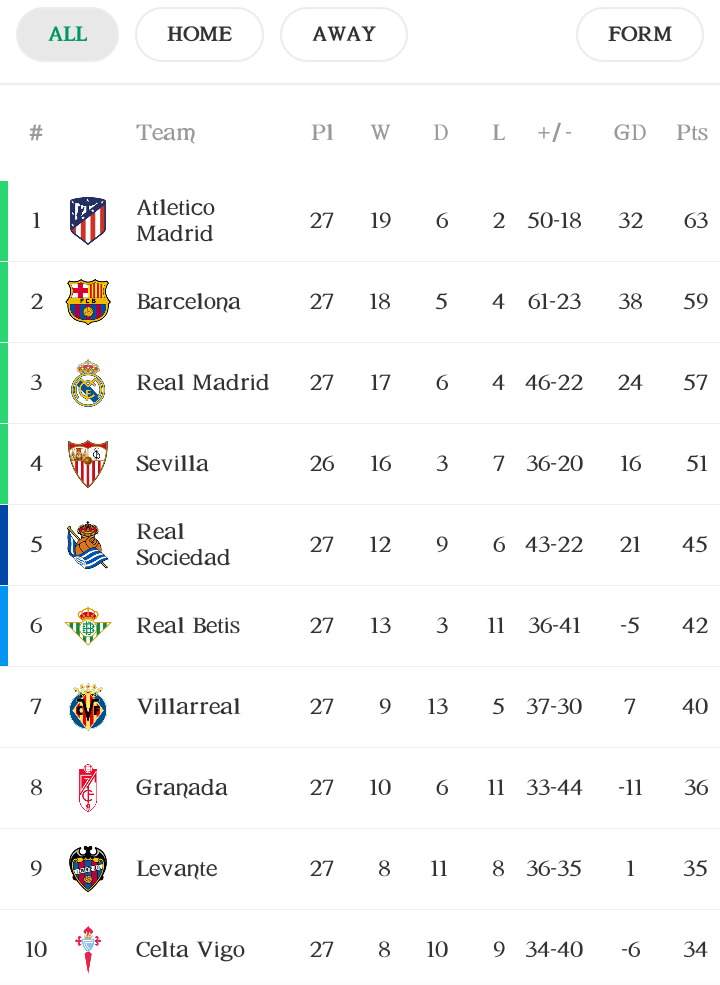This screenshot has width=720, height=985.
Task: Open Barcelona team row
Action: [x=188, y=302]
